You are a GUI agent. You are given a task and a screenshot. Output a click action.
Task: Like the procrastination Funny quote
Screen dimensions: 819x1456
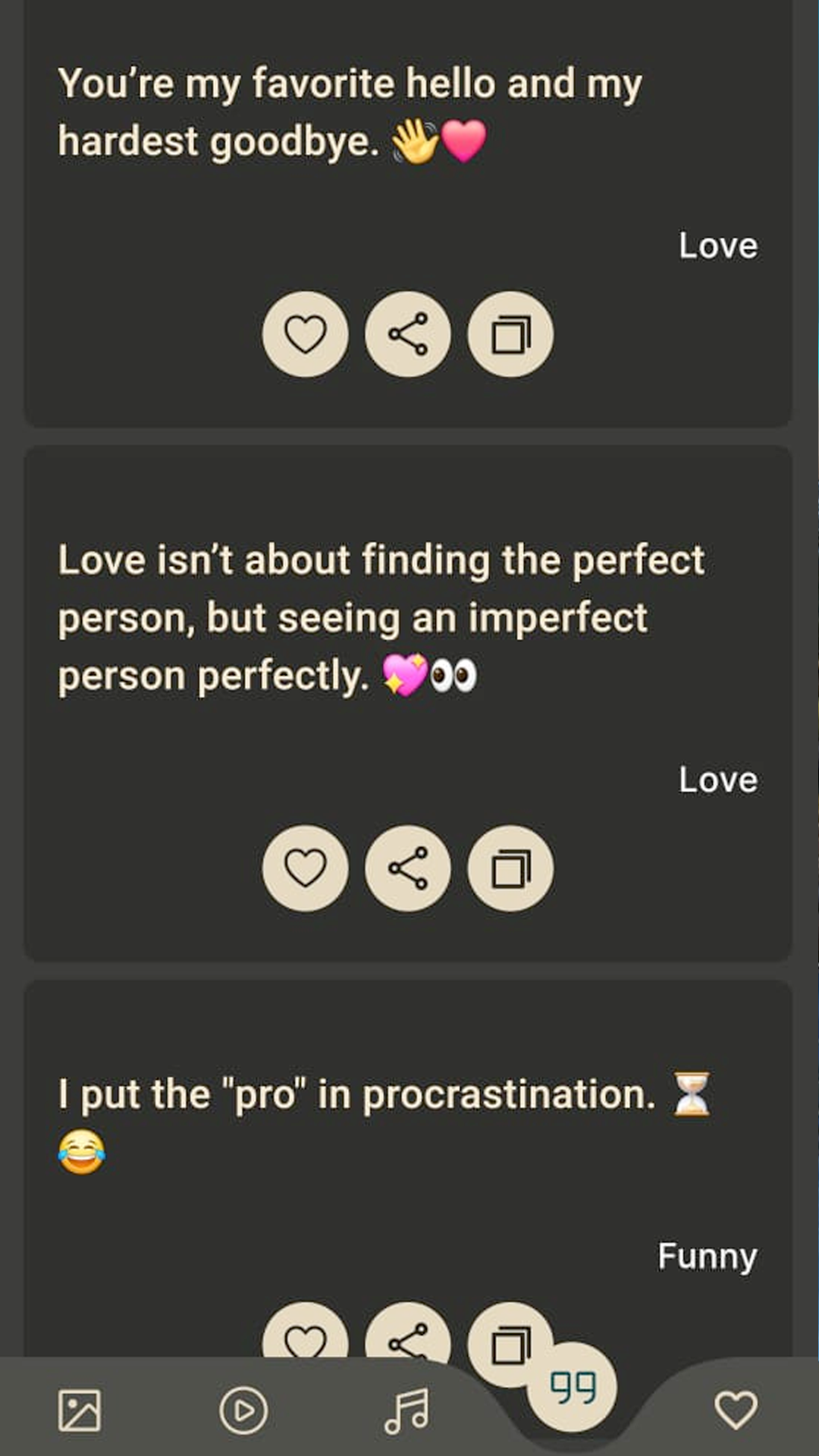[305, 1335]
